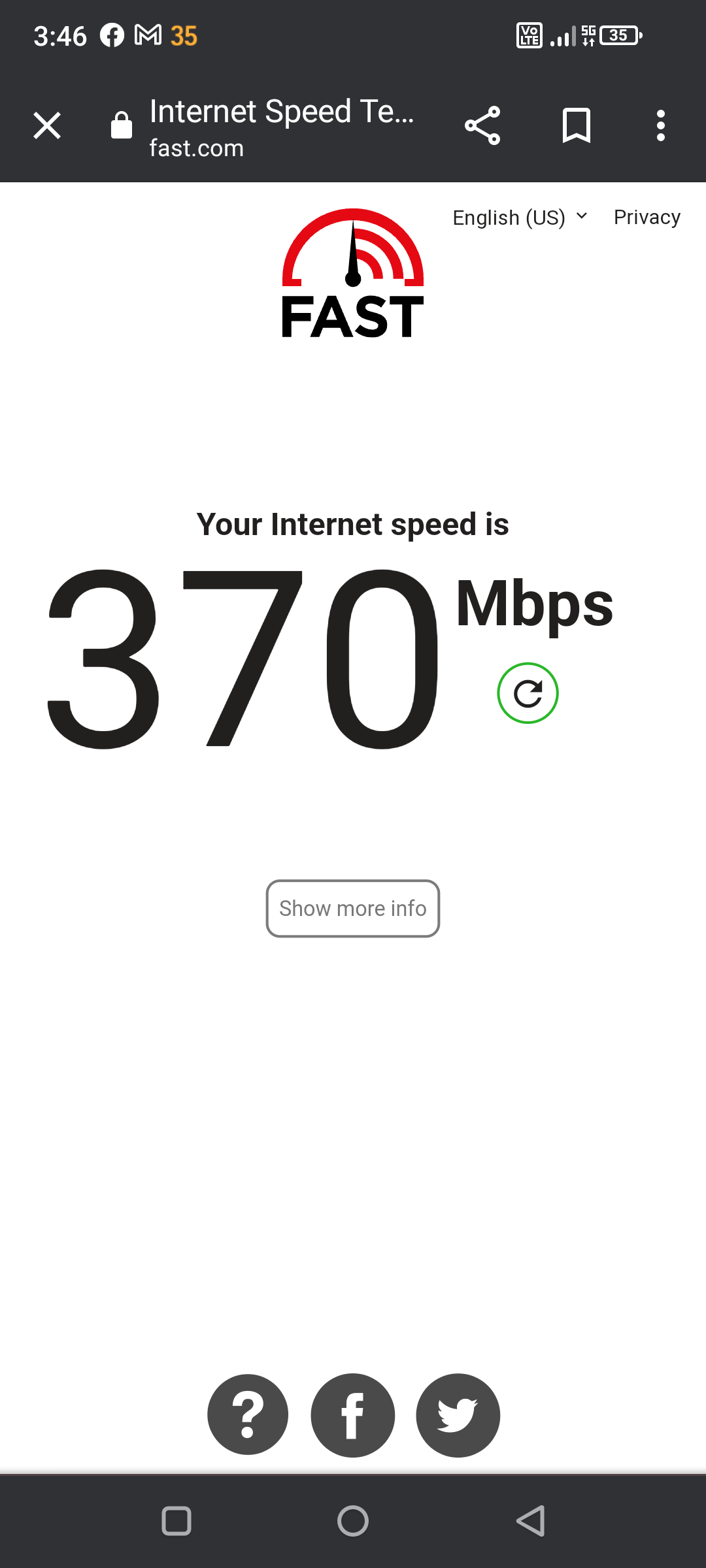Viewport: 706px width, 1568px height.
Task: Open the help question mark icon
Action: tap(248, 1414)
